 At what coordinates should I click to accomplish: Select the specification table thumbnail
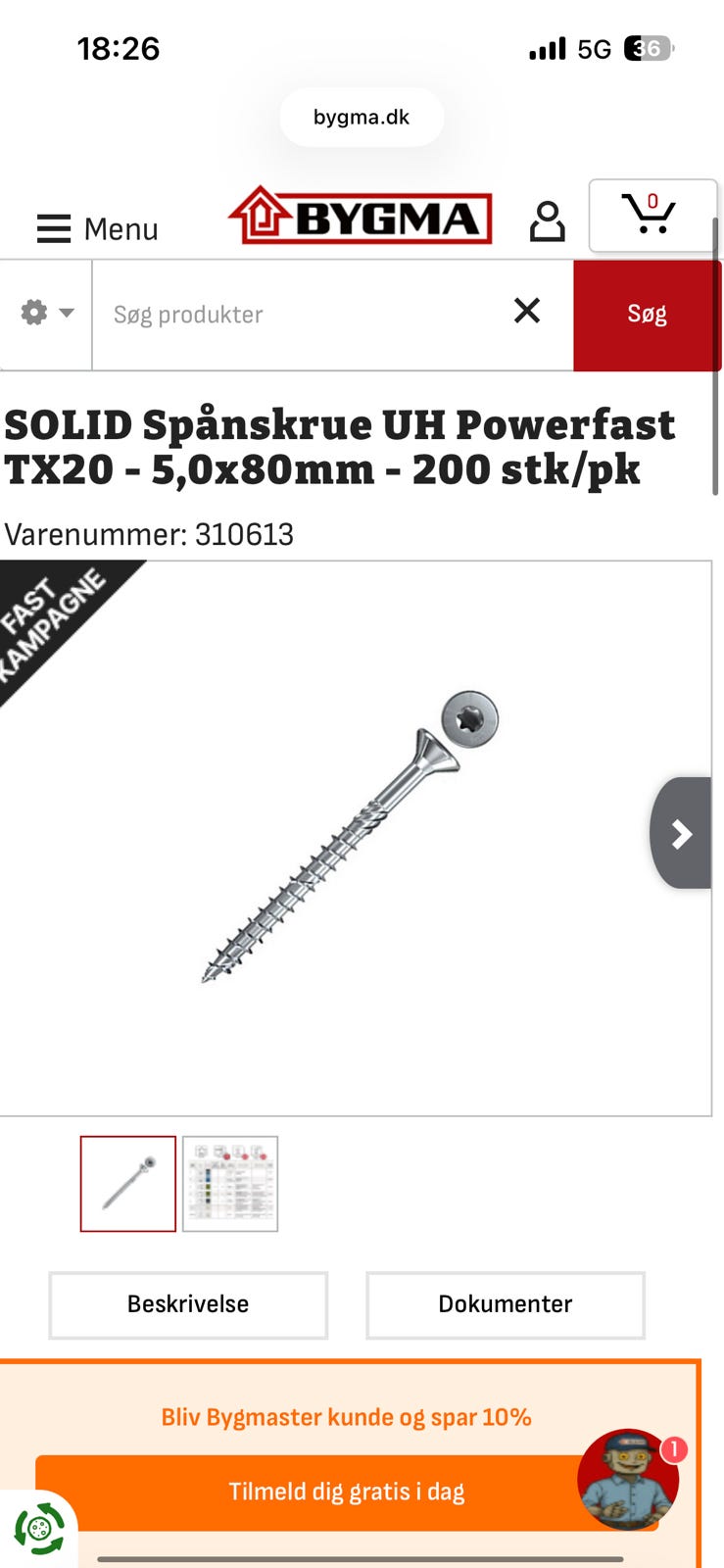230,1184
